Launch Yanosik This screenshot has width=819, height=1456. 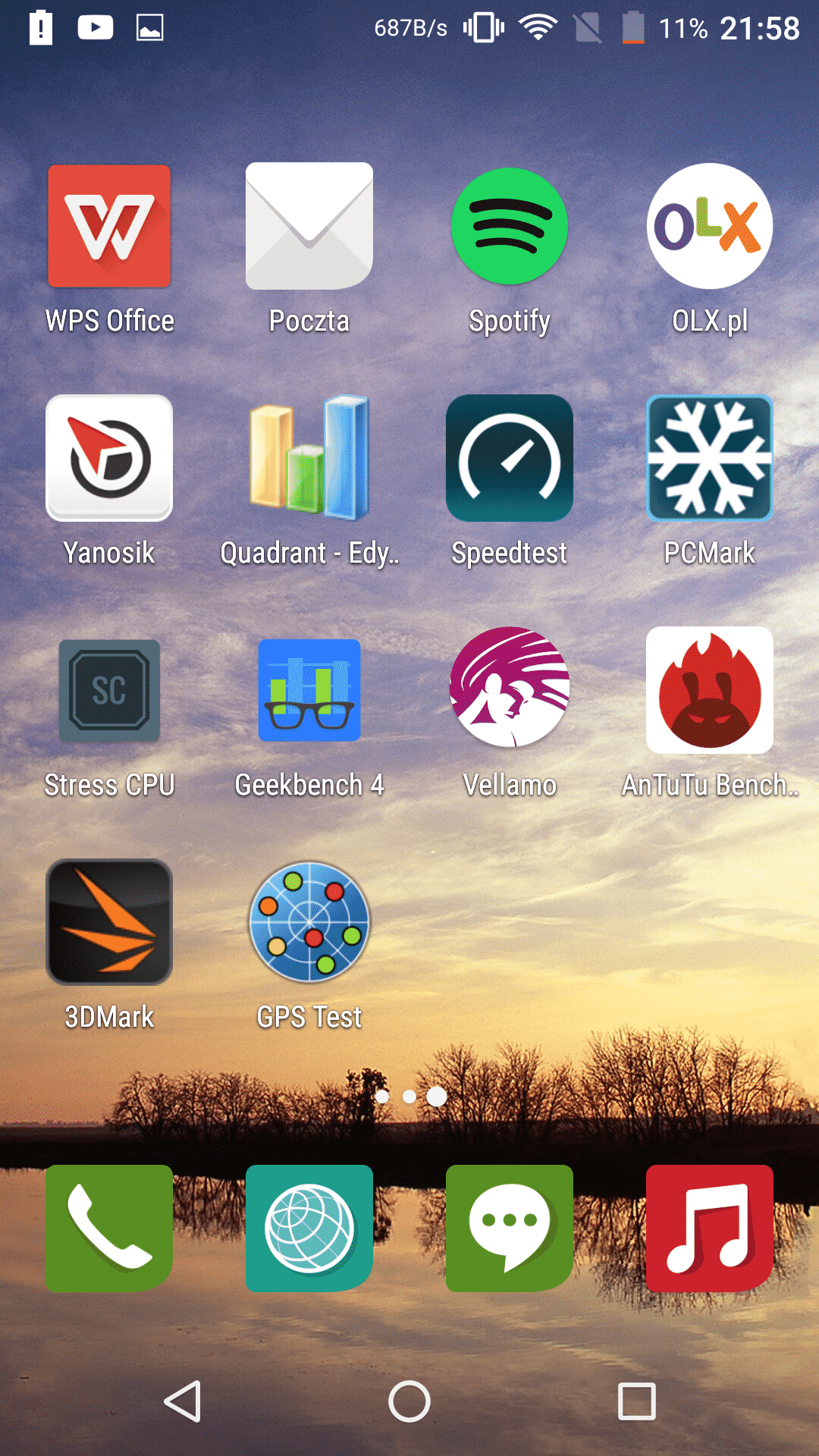pos(109,459)
